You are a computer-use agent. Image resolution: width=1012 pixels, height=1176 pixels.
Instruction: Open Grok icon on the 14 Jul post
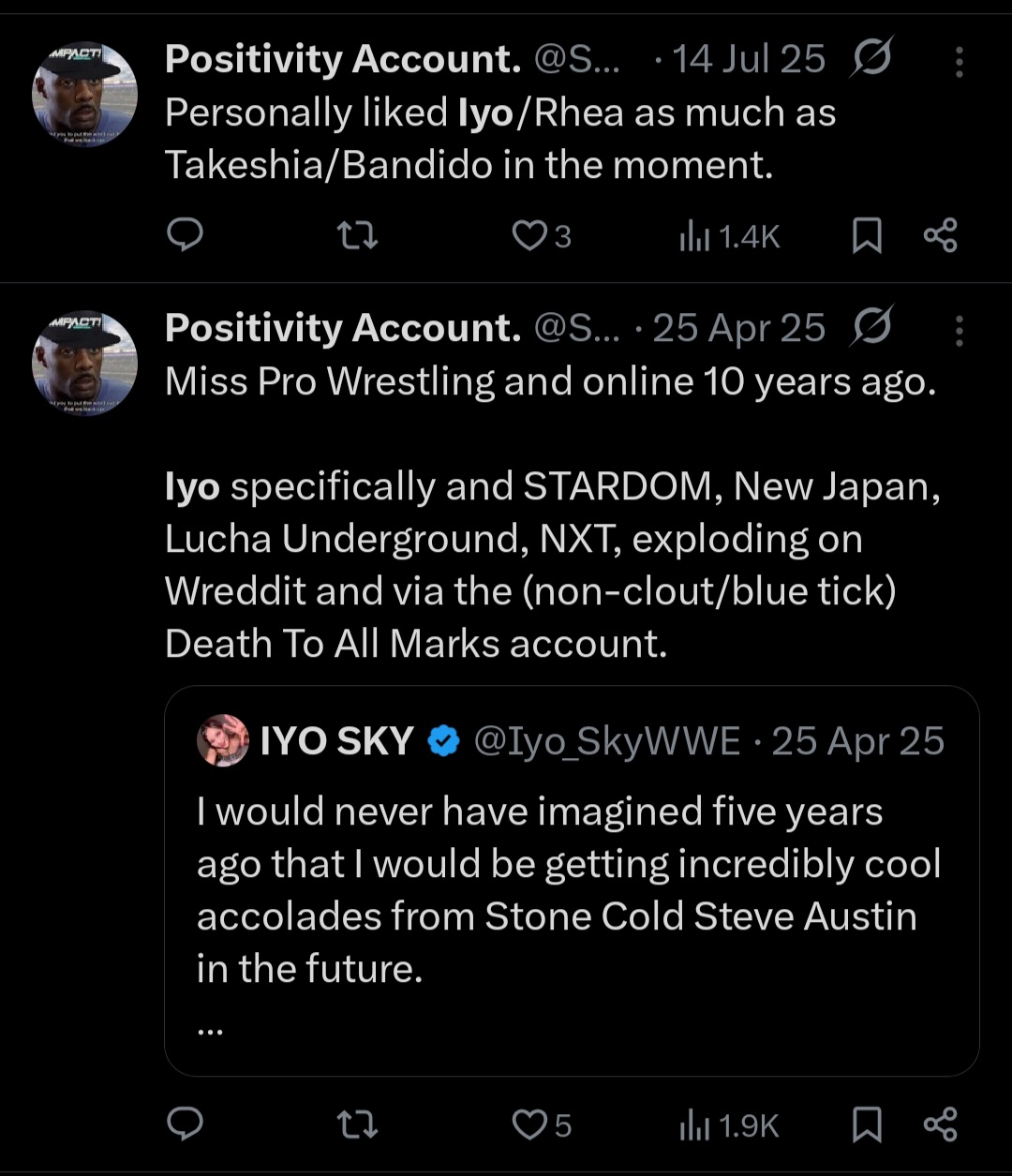872,58
